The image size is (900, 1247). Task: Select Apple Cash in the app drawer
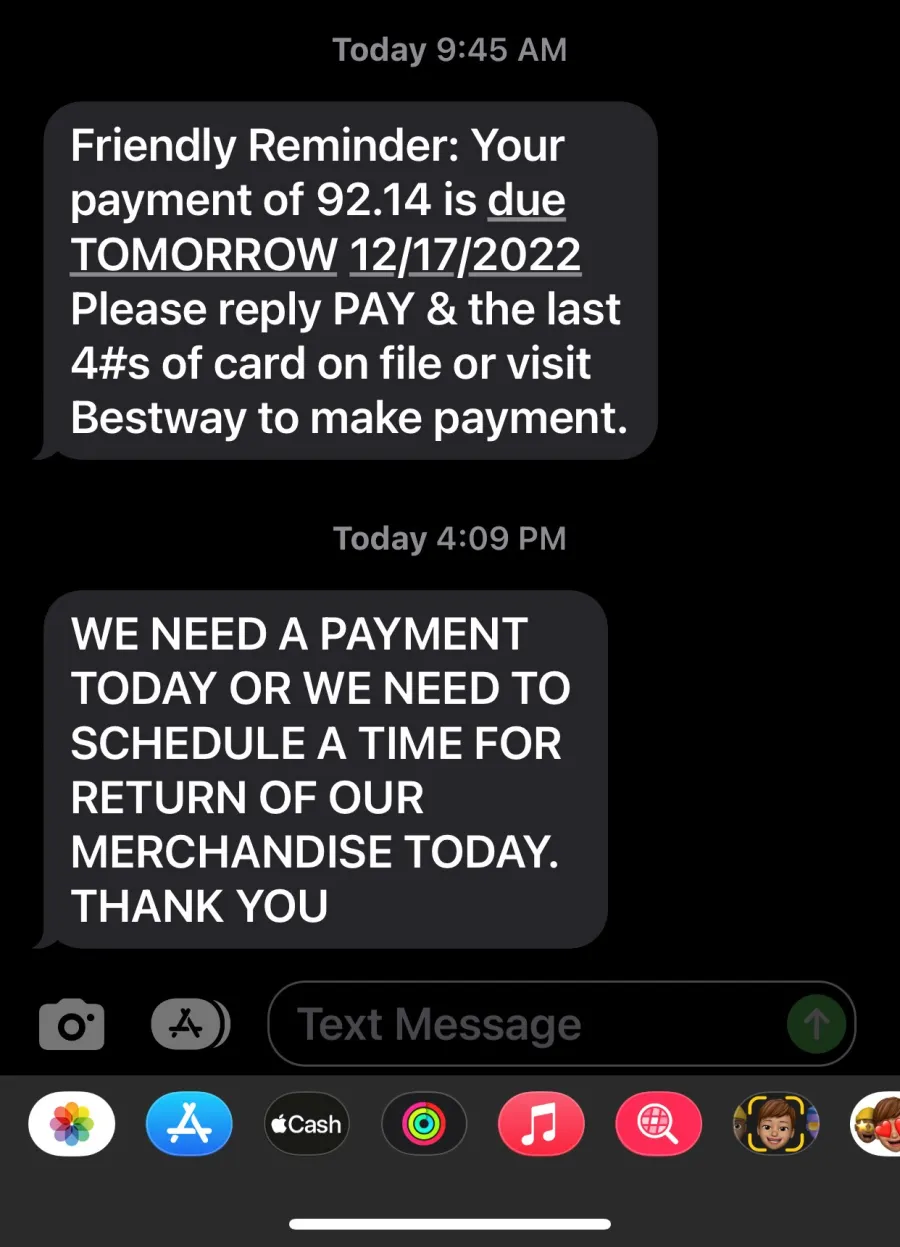tap(306, 1124)
